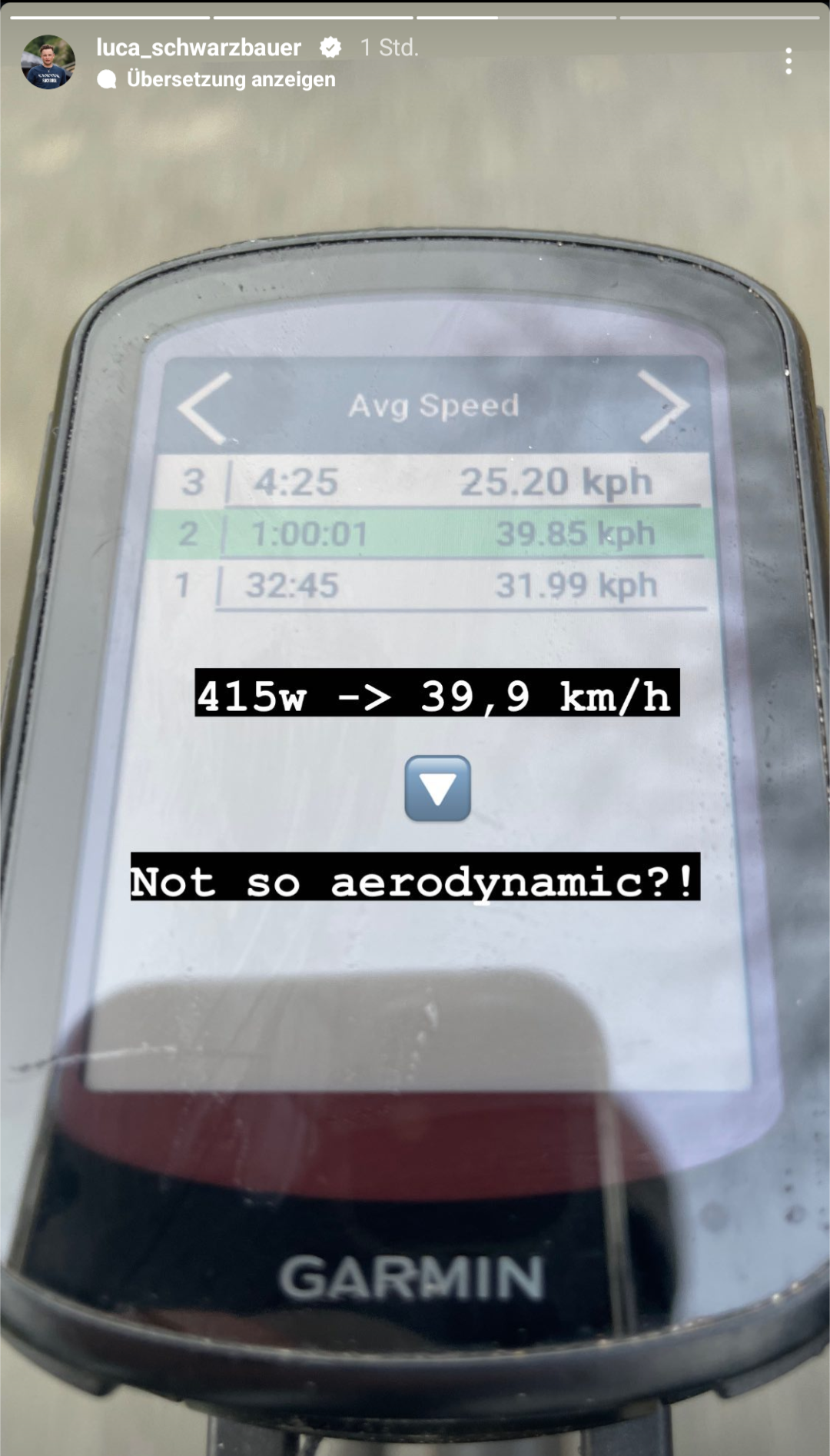This screenshot has width=830, height=1456.
Task: Open the story overflow menu
Action: [x=788, y=61]
